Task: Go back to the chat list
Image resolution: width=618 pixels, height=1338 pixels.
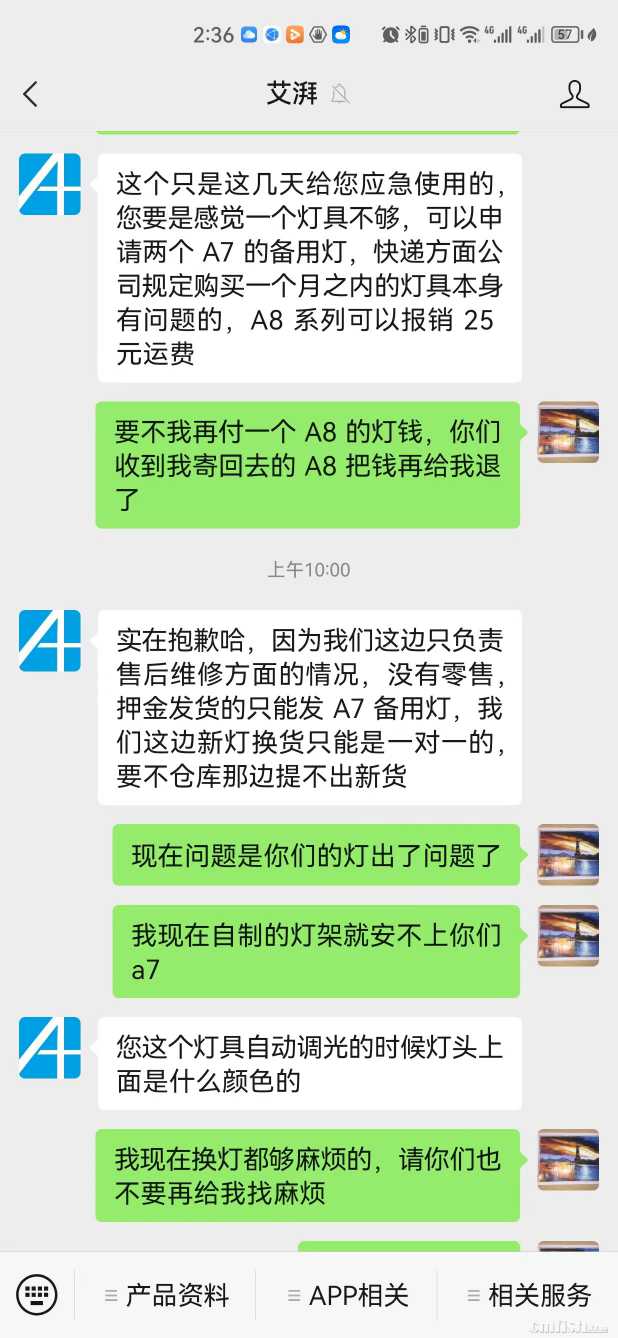Action: point(30,94)
